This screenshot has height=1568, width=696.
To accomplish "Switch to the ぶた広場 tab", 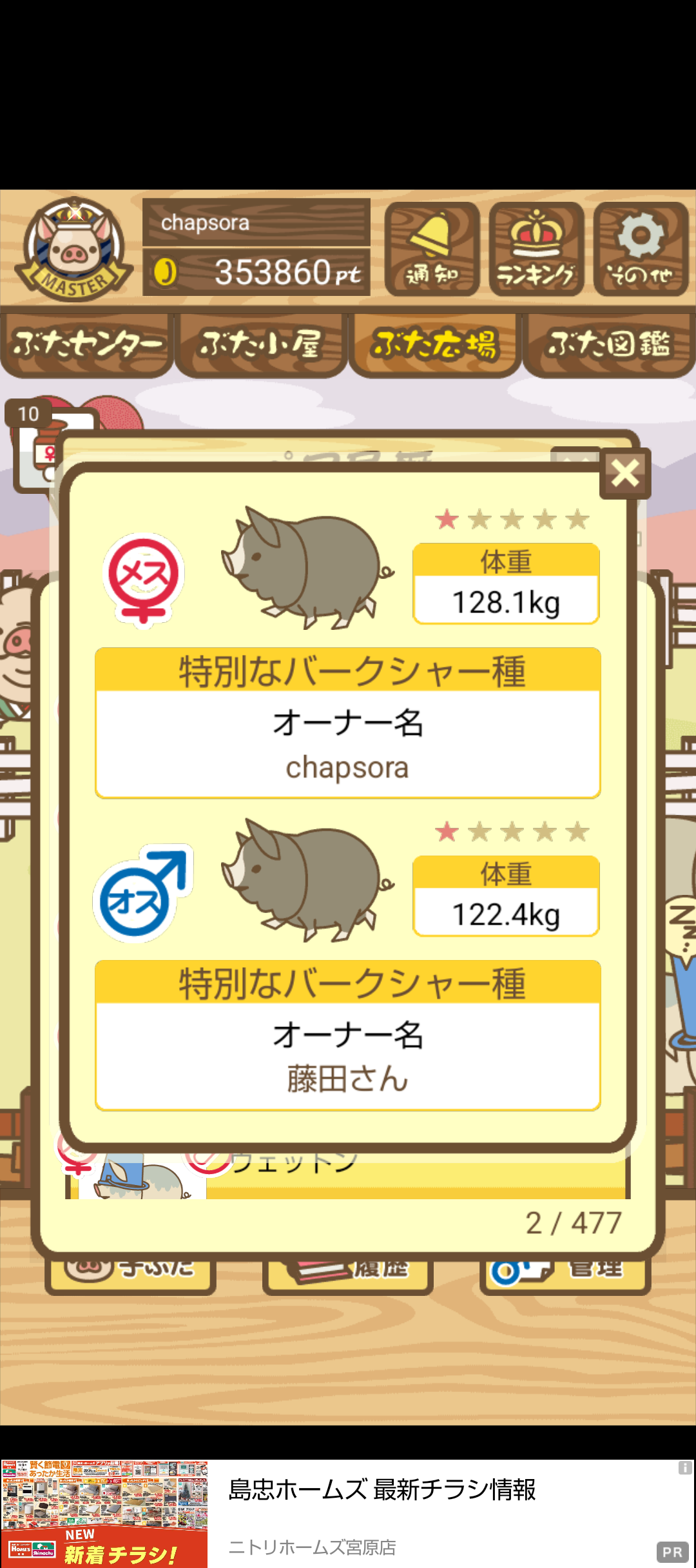I will tap(435, 345).
